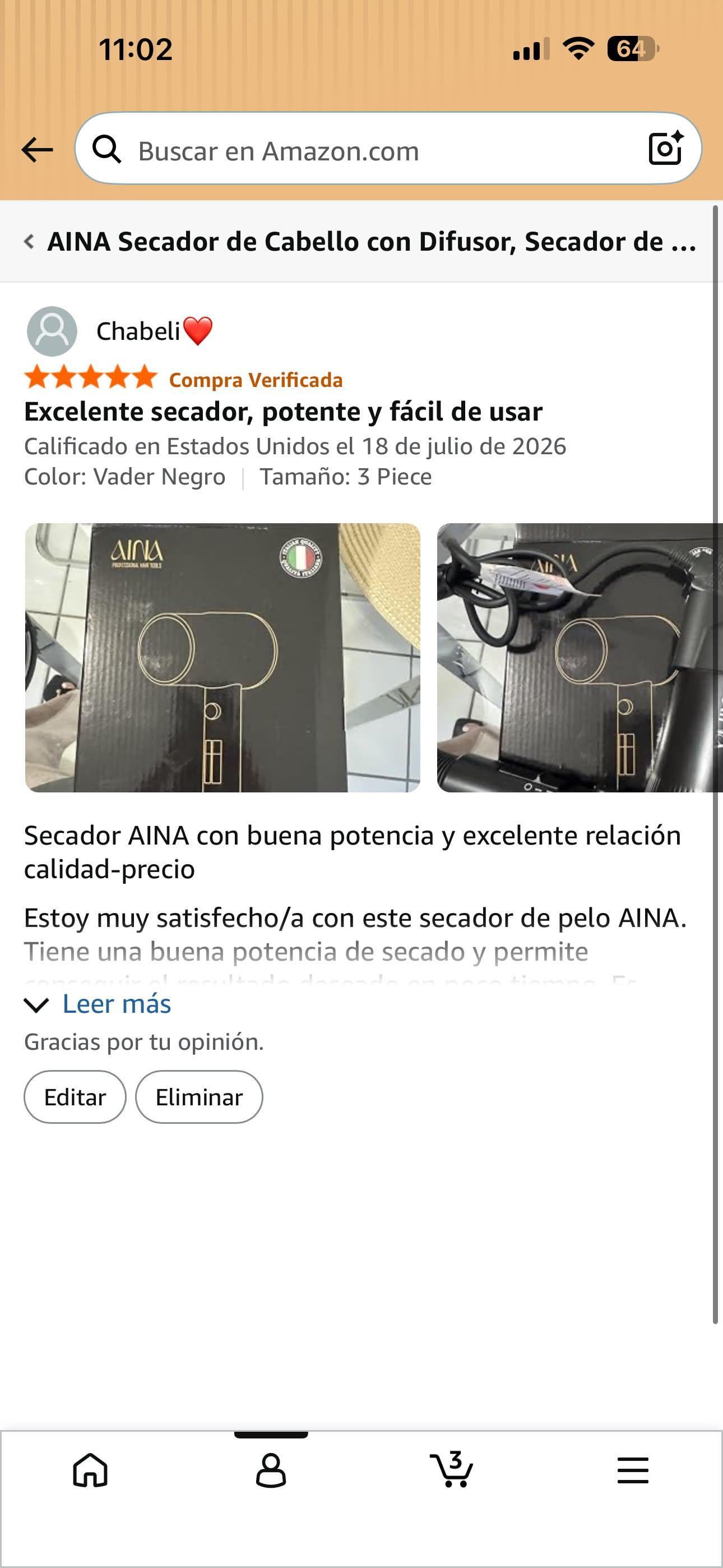View the second review photo with the cord
Viewport: 723px width, 1568px height.
click(580, 657)
